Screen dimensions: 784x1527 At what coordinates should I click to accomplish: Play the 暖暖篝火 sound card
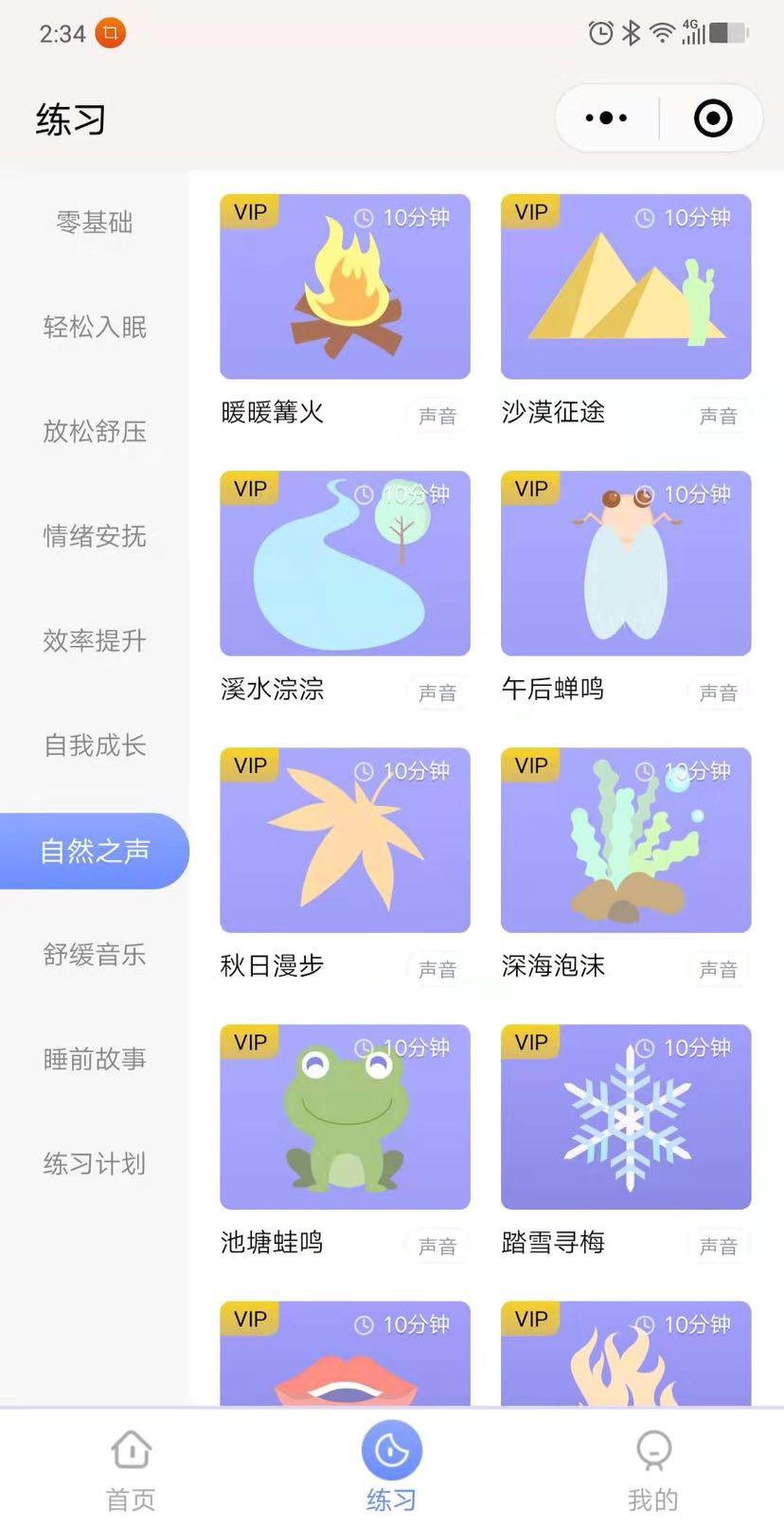pos(345,287)
